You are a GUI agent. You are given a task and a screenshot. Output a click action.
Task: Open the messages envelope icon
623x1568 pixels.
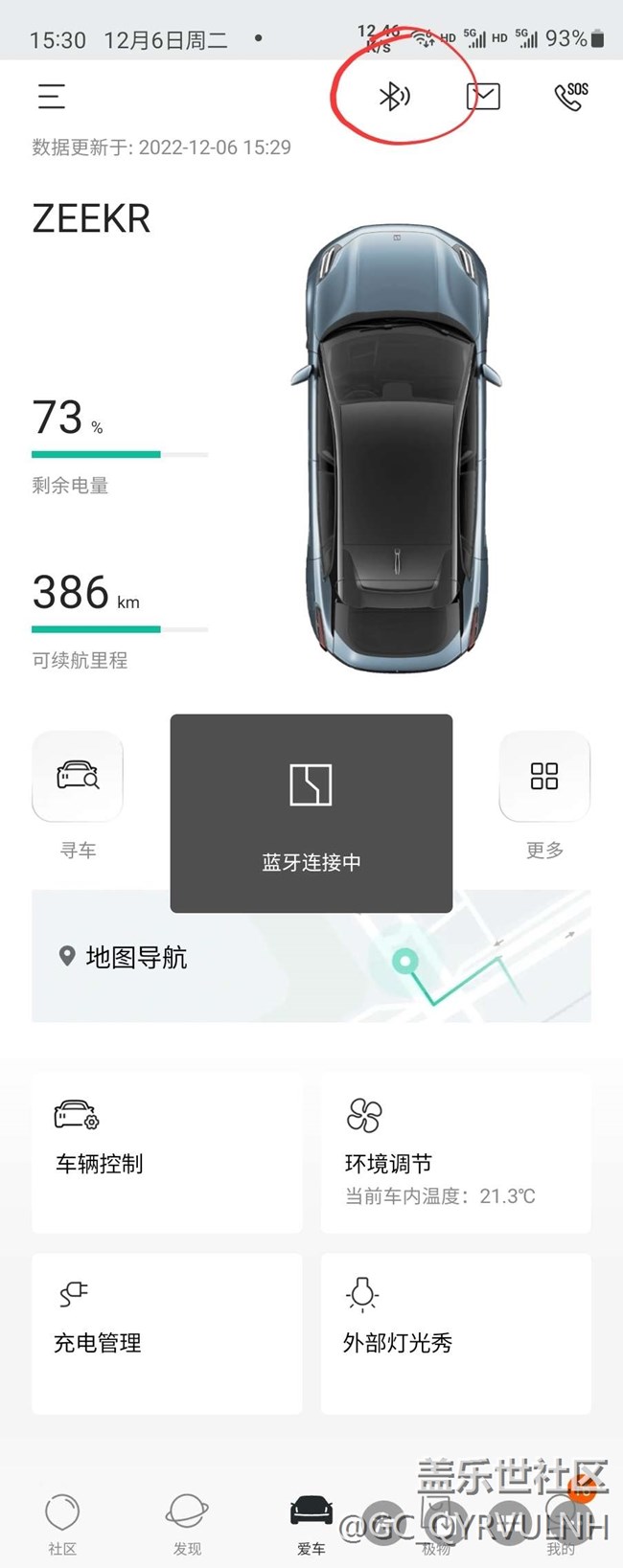483,96
